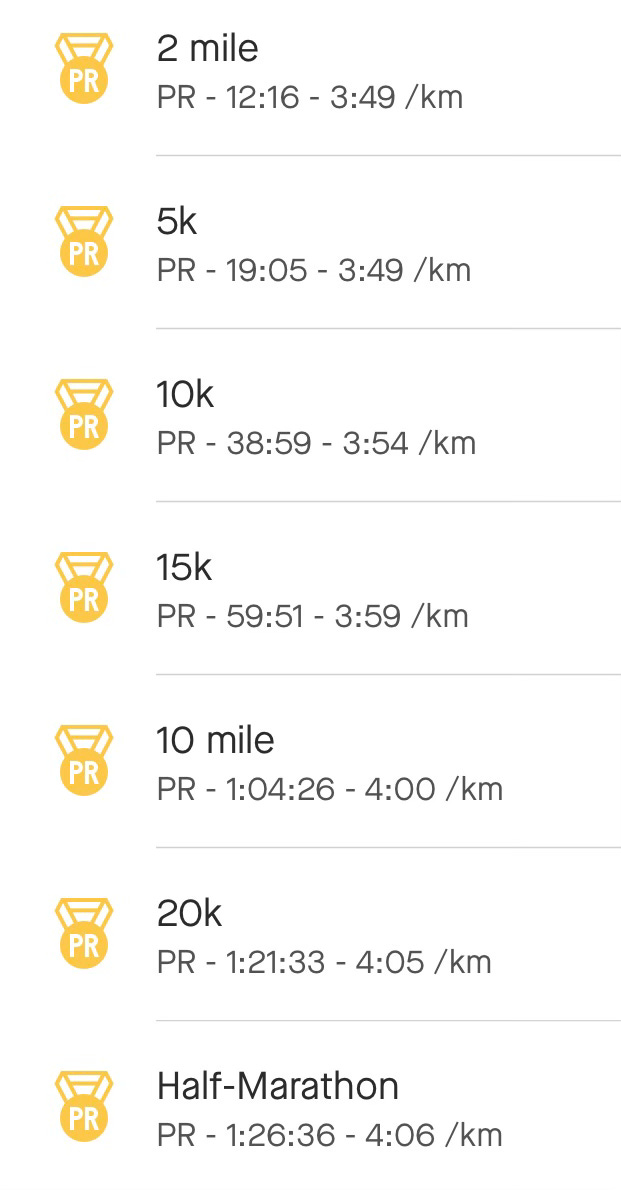Screen dimensions: 621x1190
Task: Select the 15k best effort
Action: pyautogui.click(x=310, y=589)
